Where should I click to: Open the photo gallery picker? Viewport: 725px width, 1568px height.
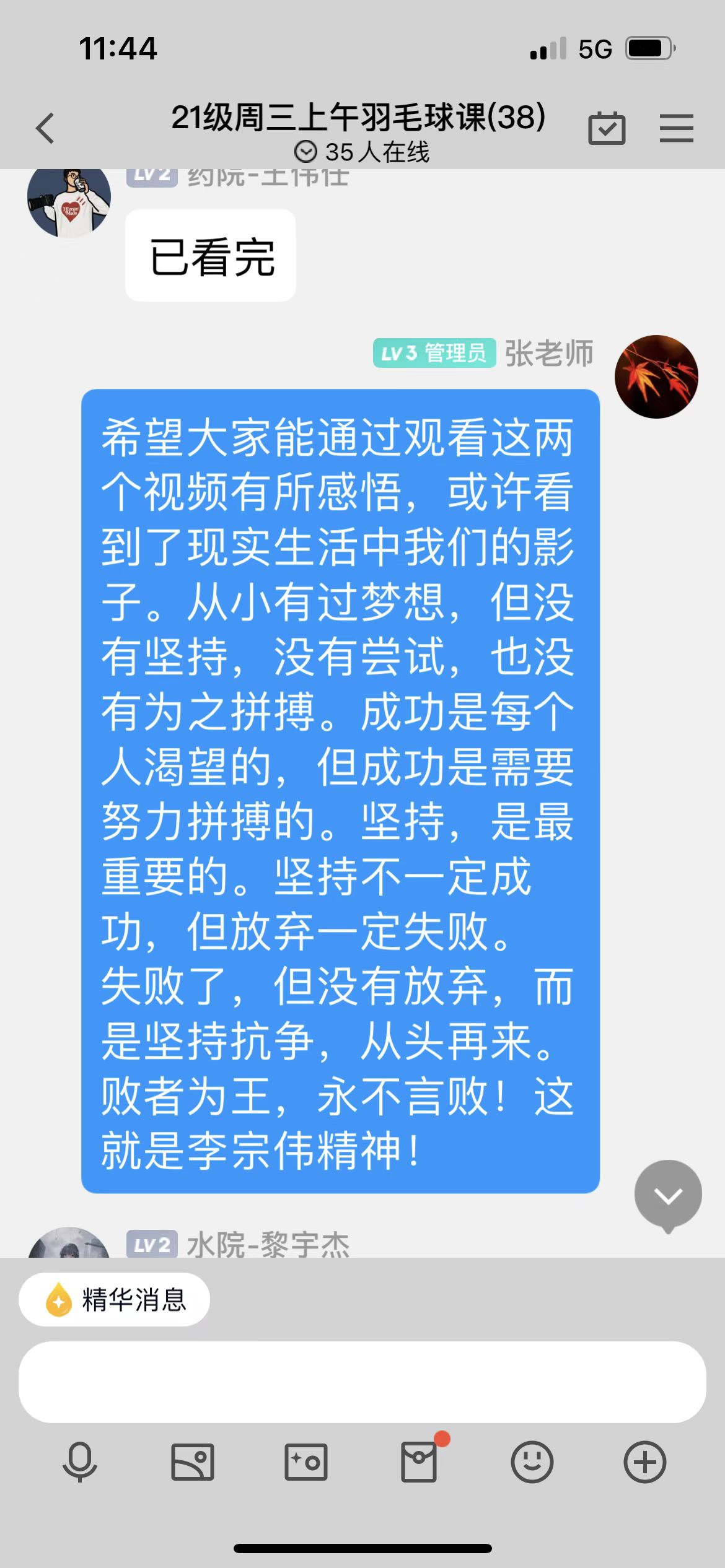[193, 1462]
